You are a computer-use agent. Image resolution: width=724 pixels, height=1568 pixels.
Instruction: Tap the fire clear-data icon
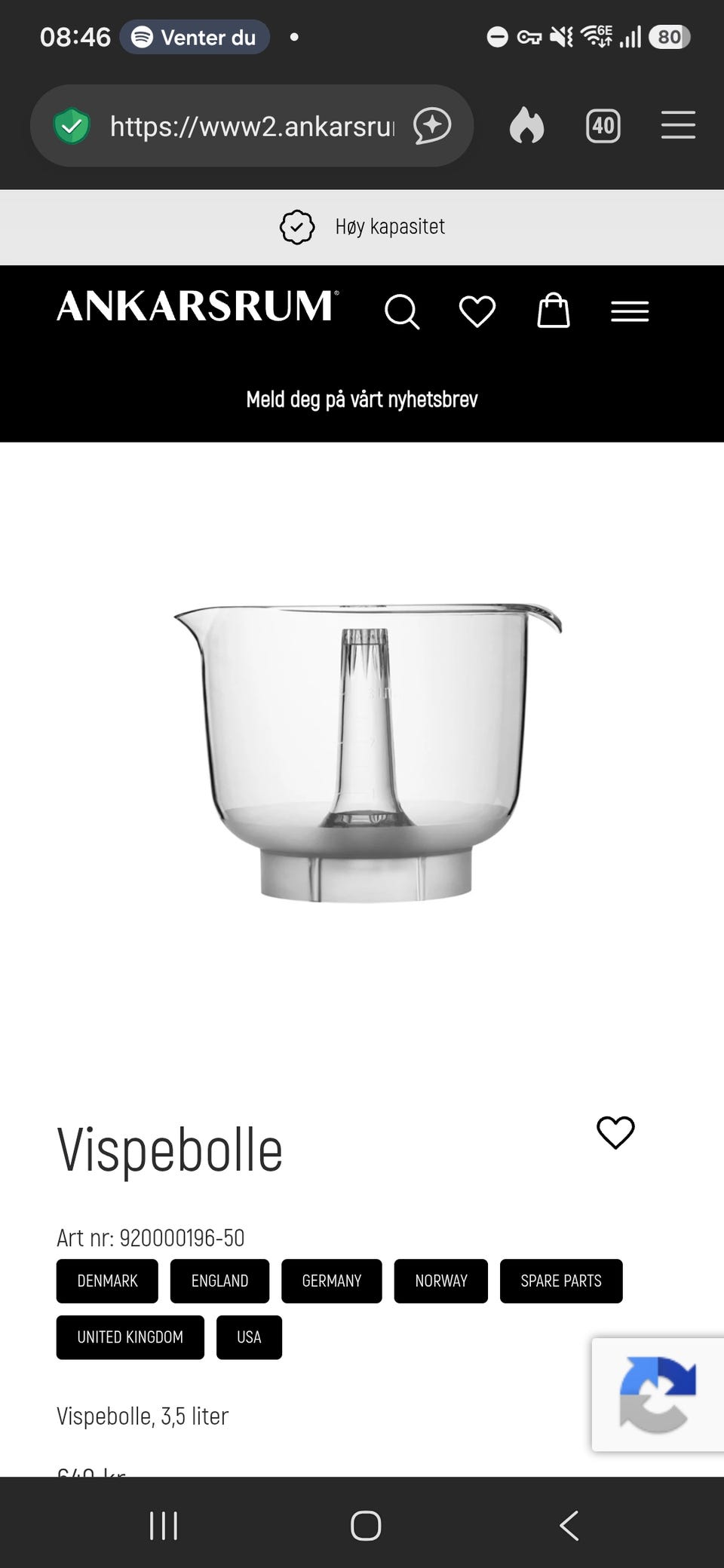(x=526, y=125)
